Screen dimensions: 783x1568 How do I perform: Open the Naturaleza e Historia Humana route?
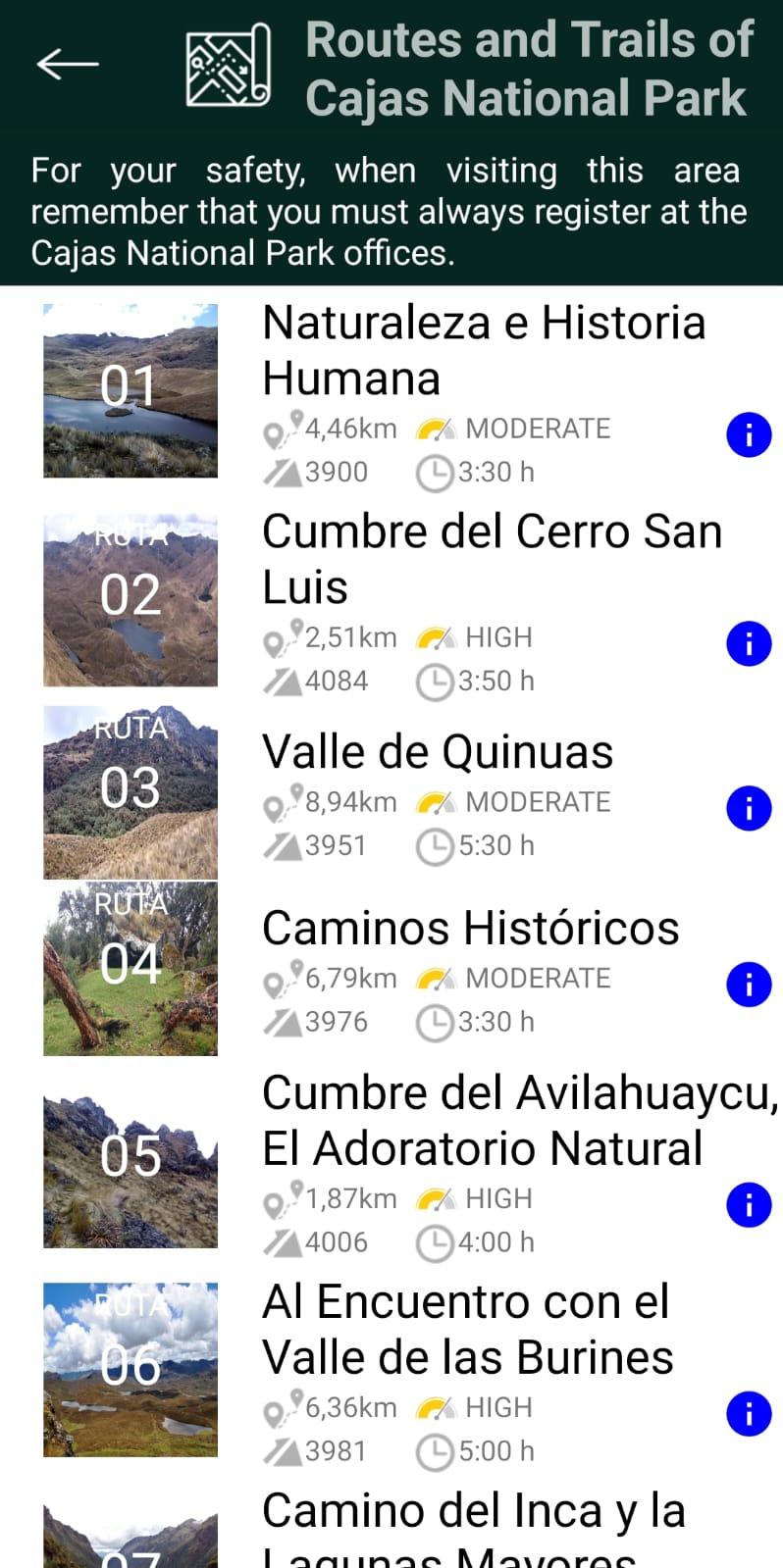pos(483,350)
